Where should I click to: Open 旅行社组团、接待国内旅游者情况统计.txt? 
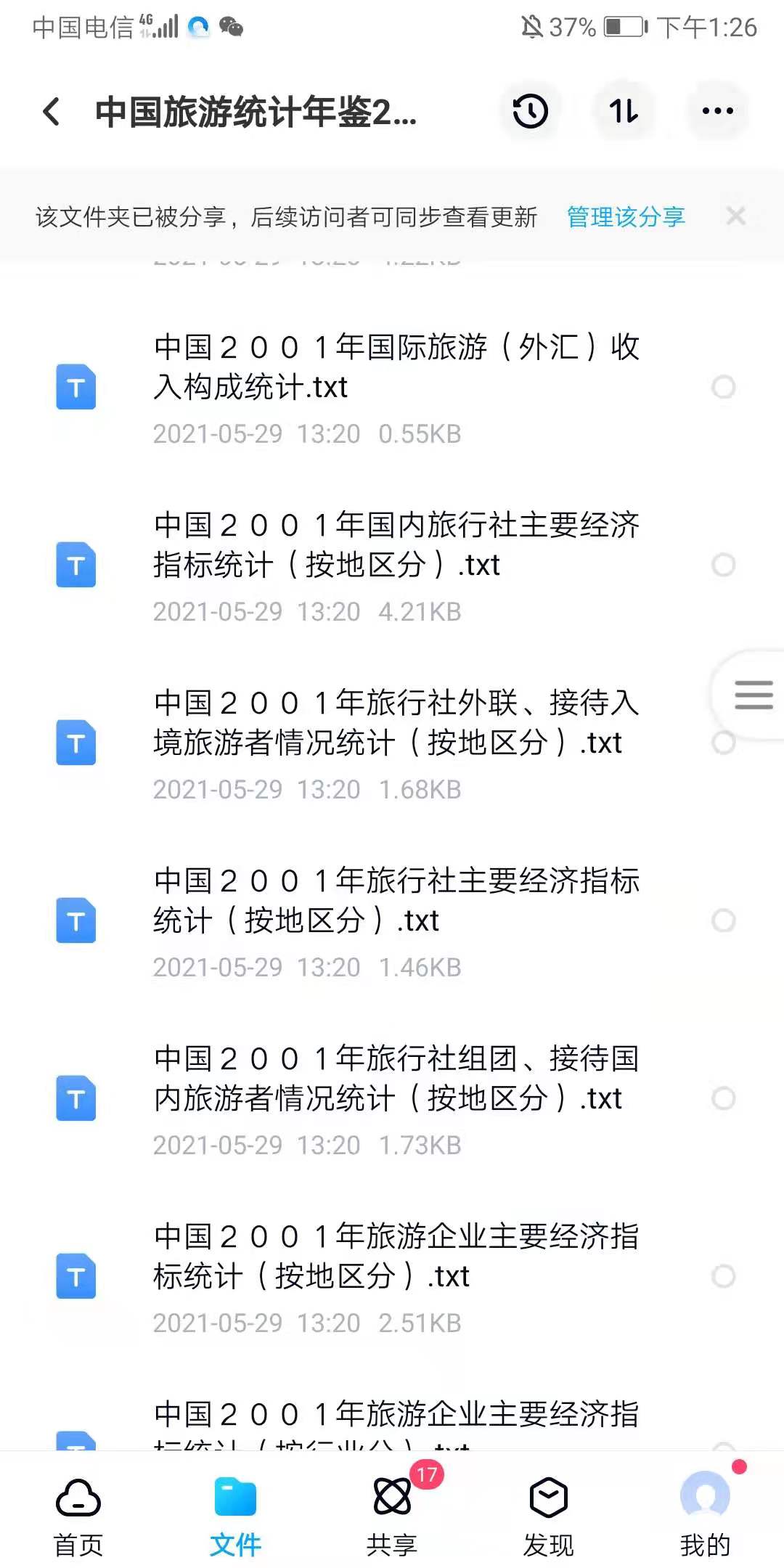tap(396, 1079)
